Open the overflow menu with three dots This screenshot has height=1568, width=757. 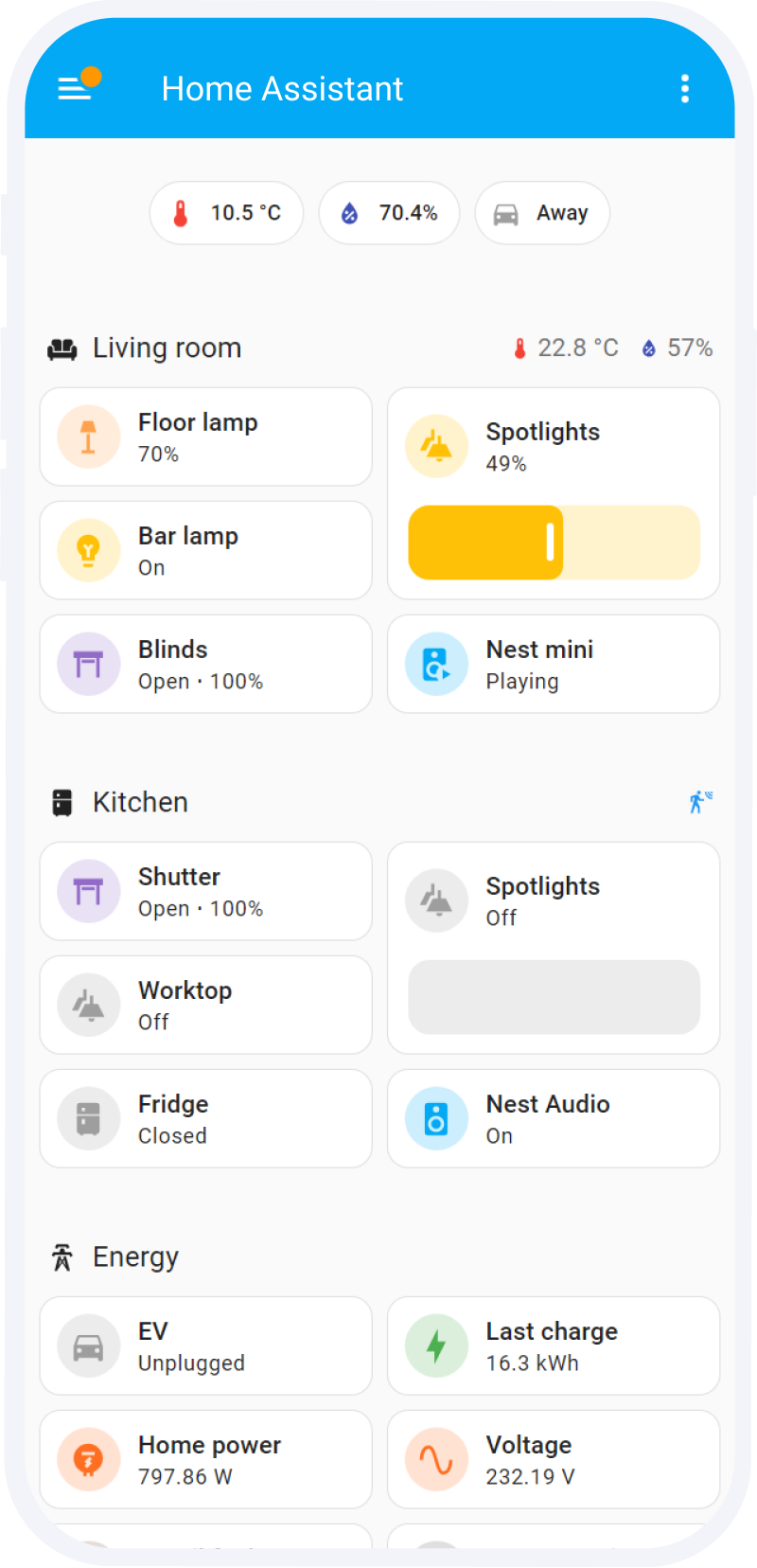pyautogui.click(x=684, y=88)
